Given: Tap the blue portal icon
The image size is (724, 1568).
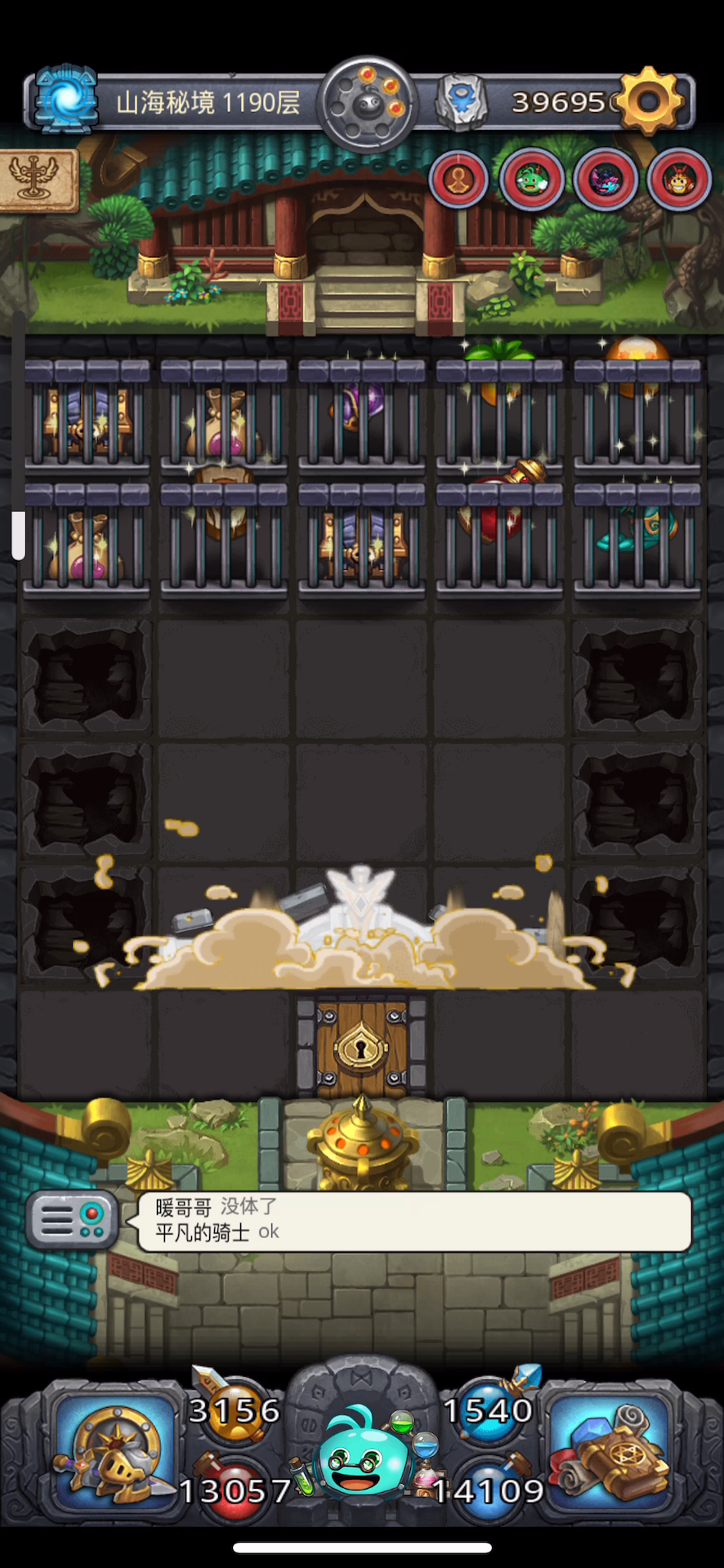Looking at the screenshot, I should (67, 100).
